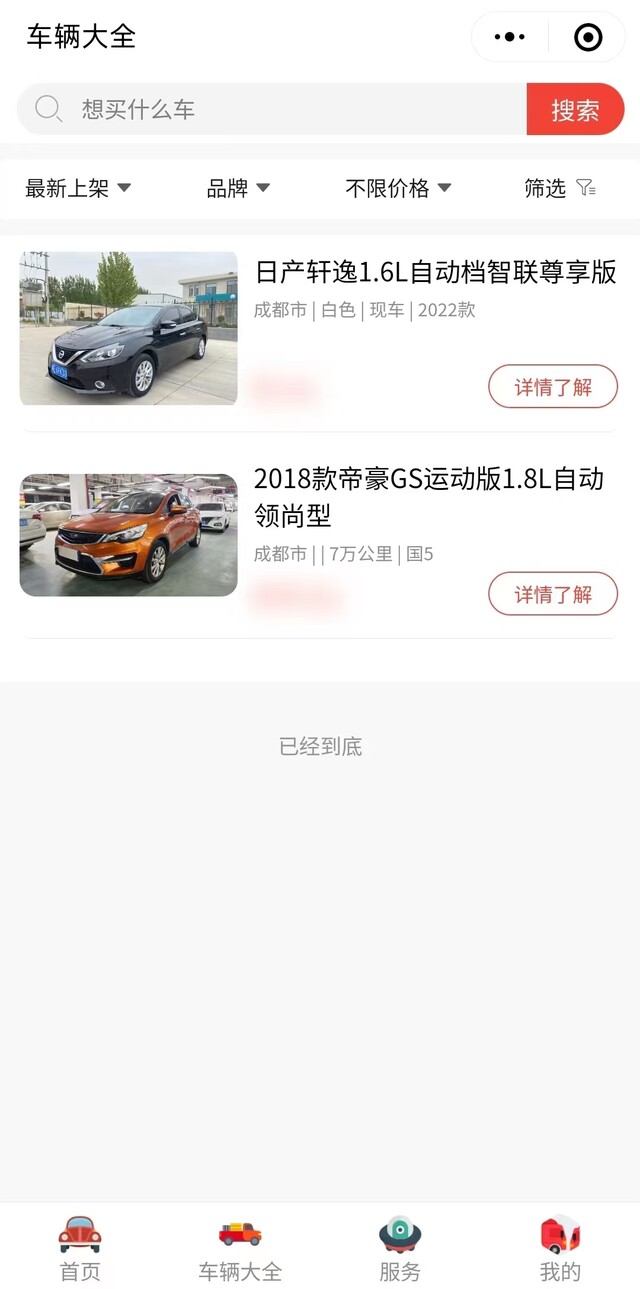This screenshot has height=1289, width=640.
Task: Go to the 服务 tab
Action: (400, 1248)
